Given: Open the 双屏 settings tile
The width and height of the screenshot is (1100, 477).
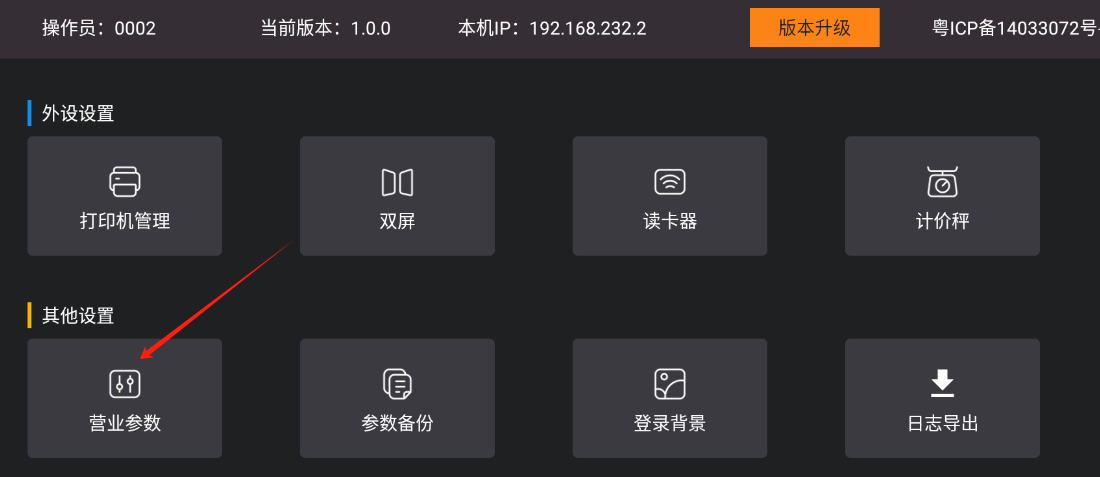Looking at the screenshot, I should (397, 196).
